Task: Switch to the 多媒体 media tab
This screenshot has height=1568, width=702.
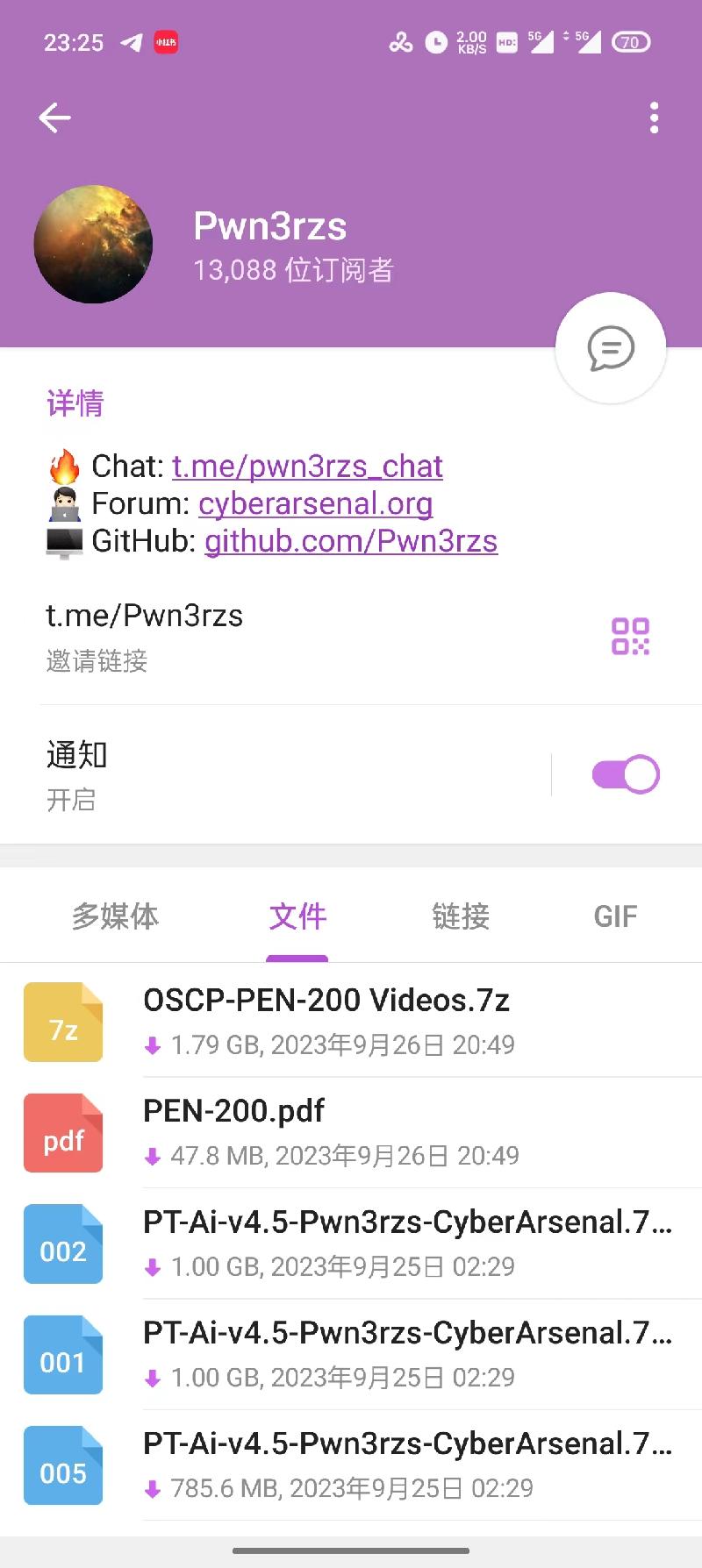Action: [x=115, y=916]
